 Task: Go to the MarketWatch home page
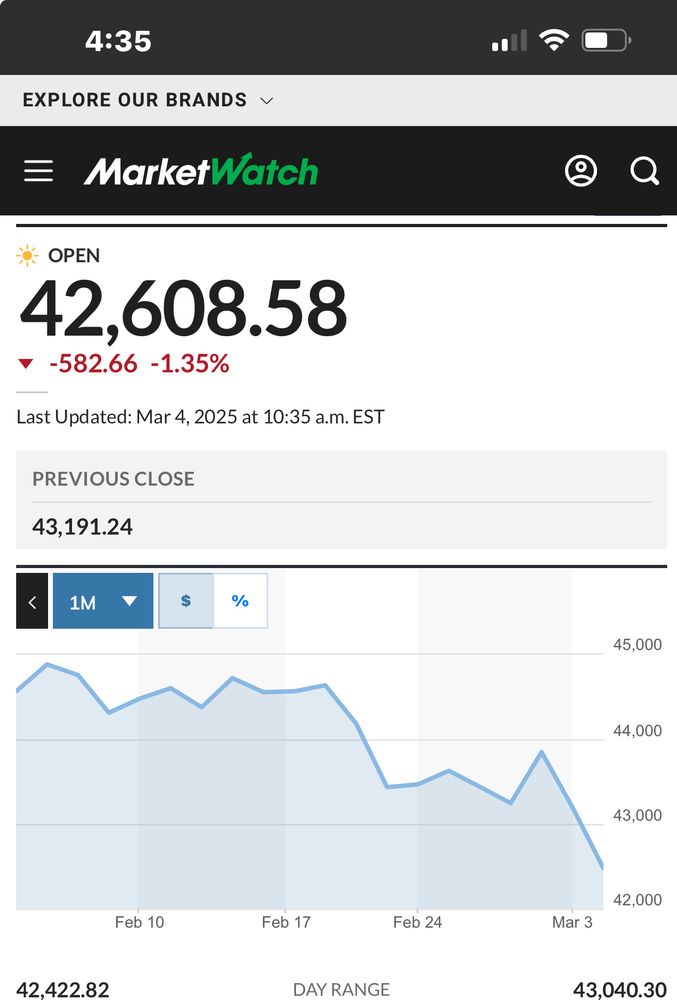coord(201,170)
